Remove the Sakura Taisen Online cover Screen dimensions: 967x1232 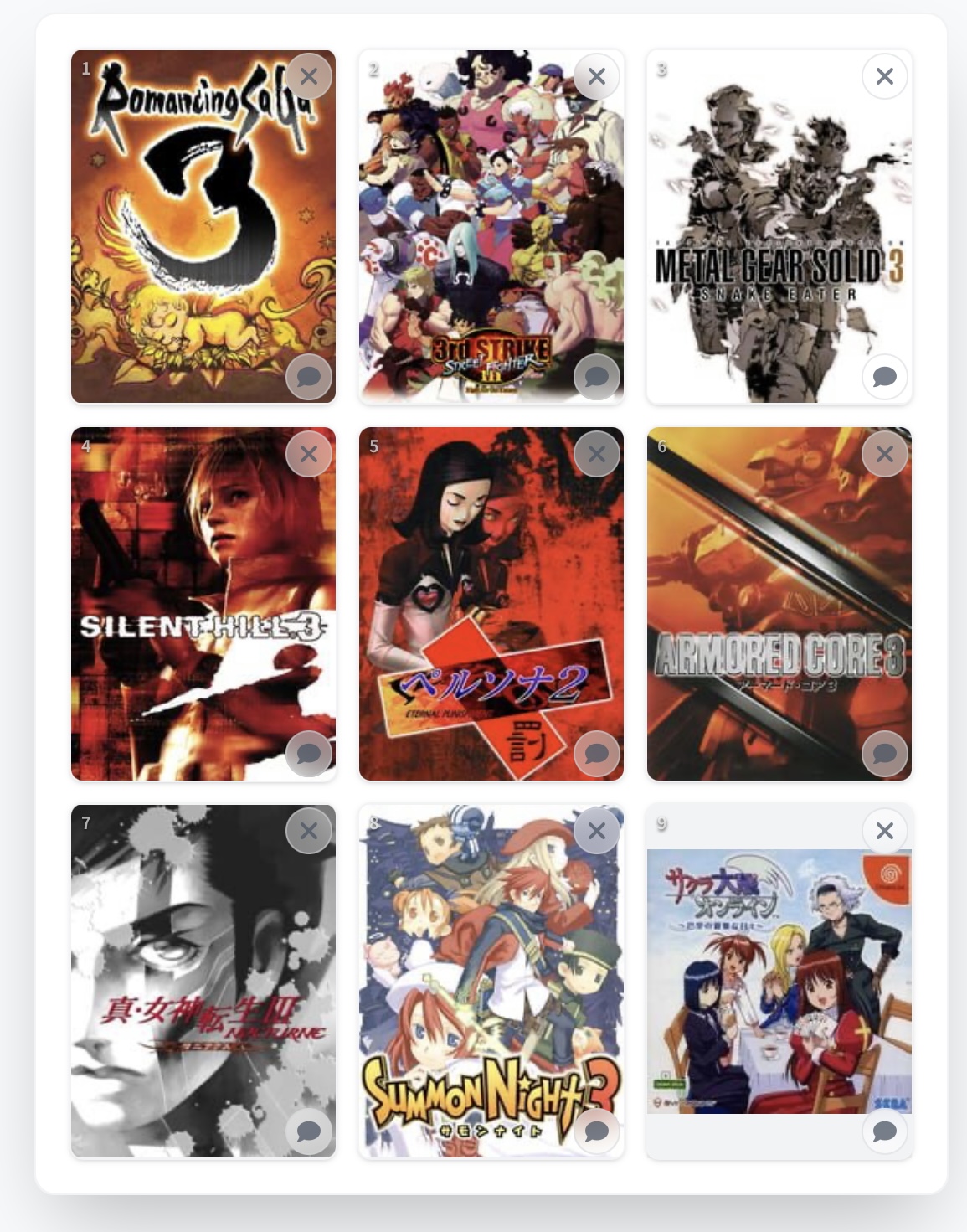tap(885, 831)
